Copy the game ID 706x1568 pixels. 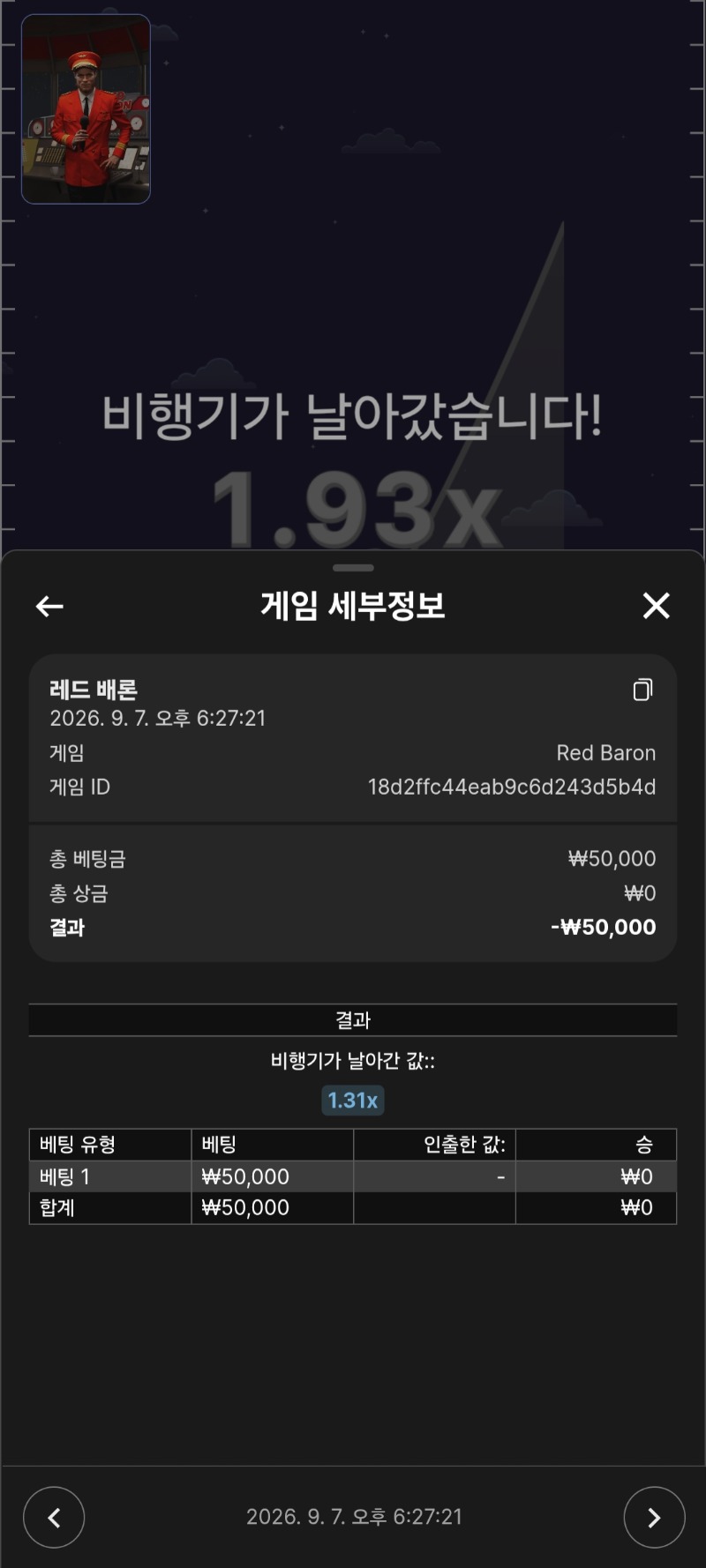coord(643,690)
